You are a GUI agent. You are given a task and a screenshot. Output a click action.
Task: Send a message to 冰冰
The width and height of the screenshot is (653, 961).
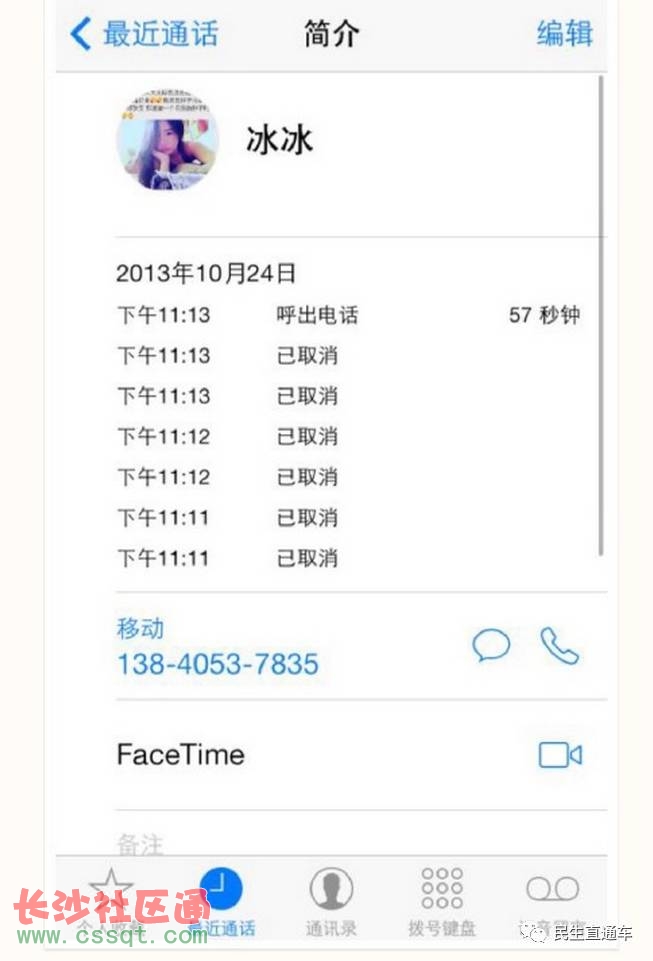click(491, 646)
